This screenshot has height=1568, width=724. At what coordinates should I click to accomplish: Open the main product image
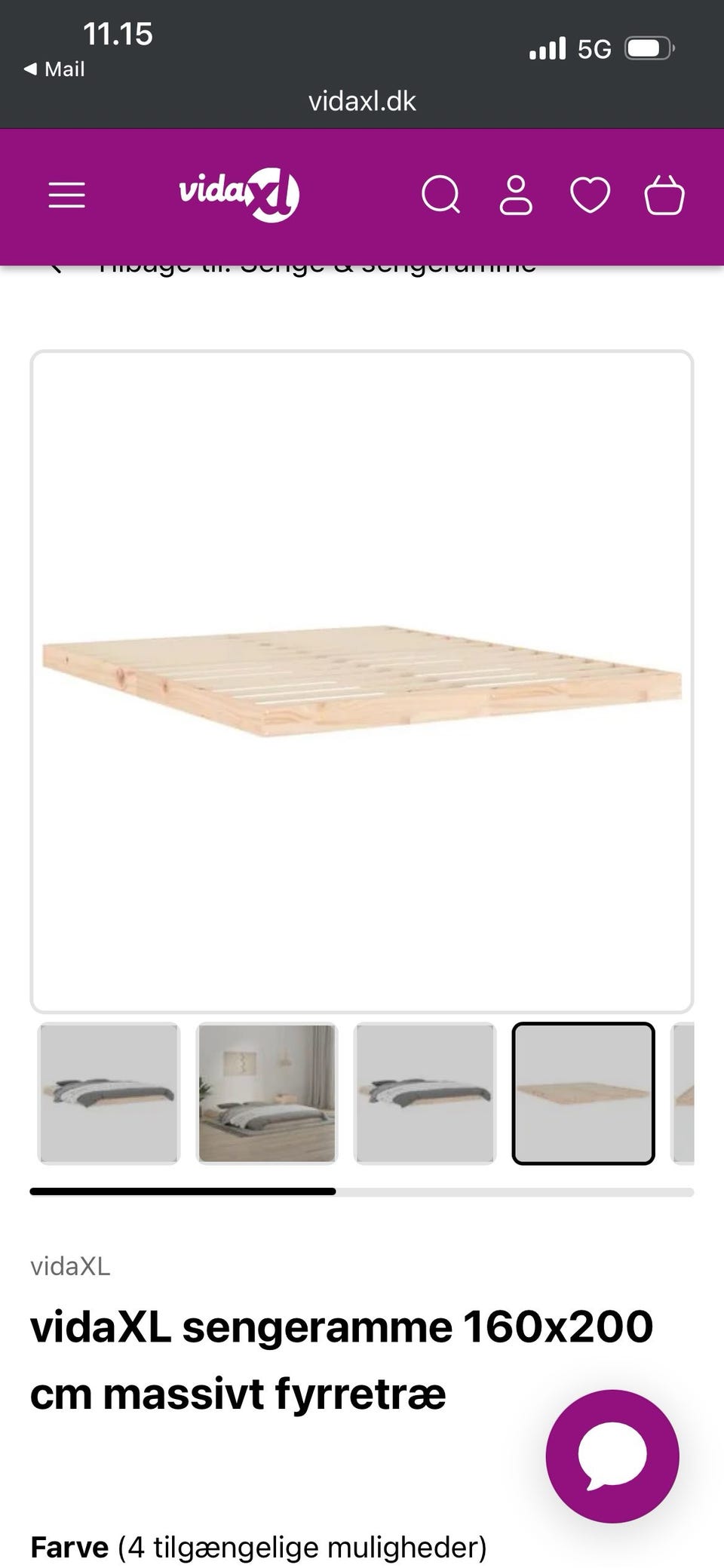pos(362,681)
